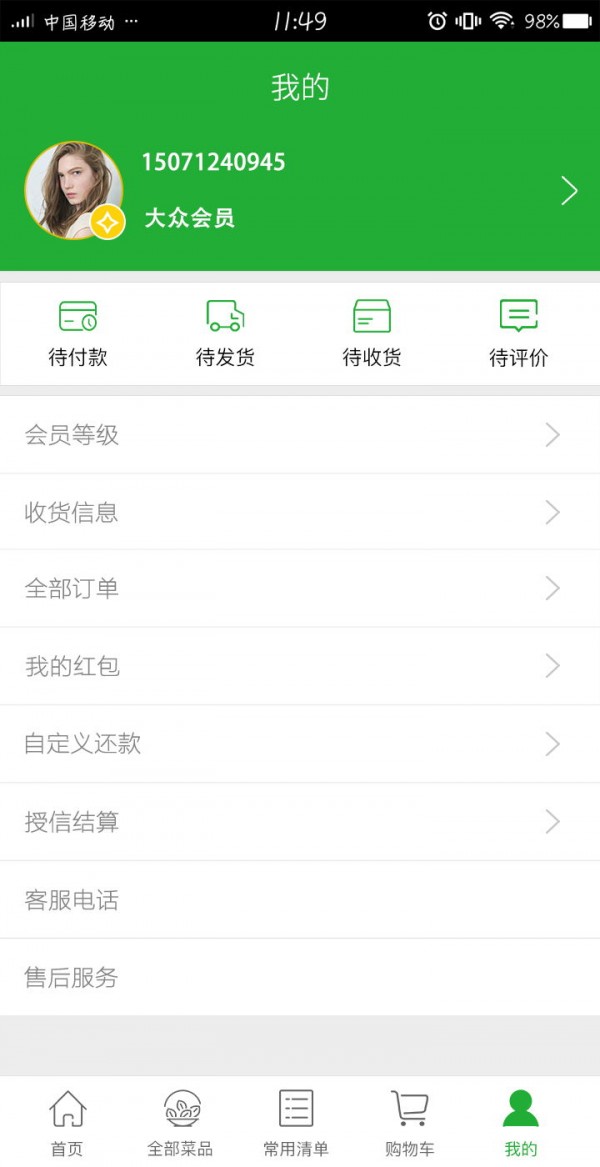Open the profile details arrow
Screen dimensions: 600x1167
[x=569, y=191]
